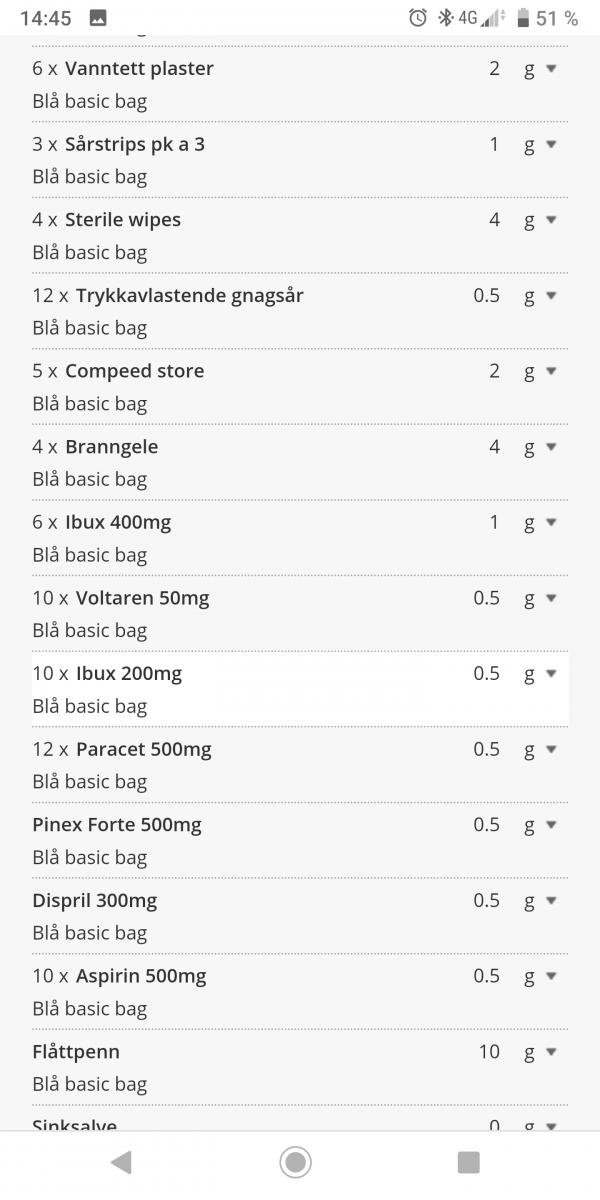Open unit picker for Ibux 200mg

point(540,674)
